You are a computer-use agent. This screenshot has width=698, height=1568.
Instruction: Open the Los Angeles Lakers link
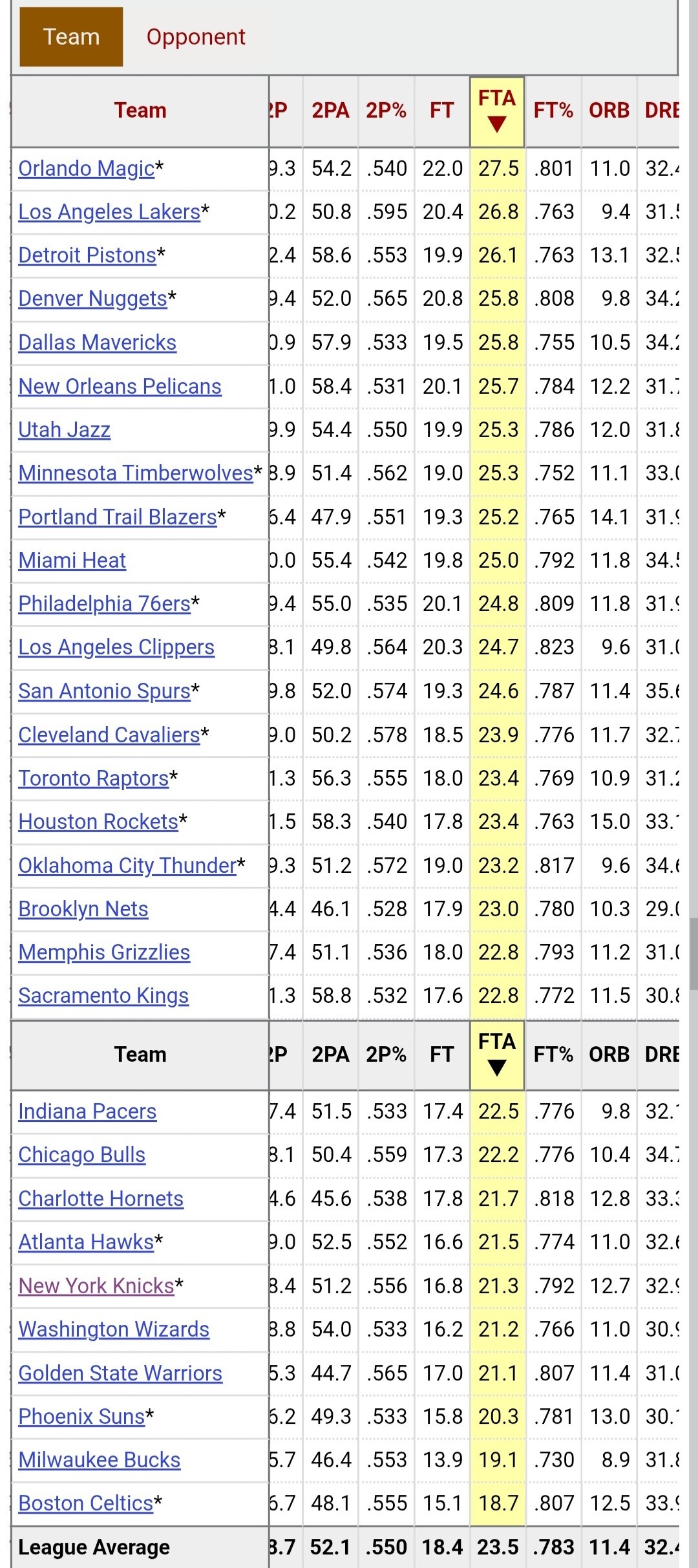coord(109,212)
